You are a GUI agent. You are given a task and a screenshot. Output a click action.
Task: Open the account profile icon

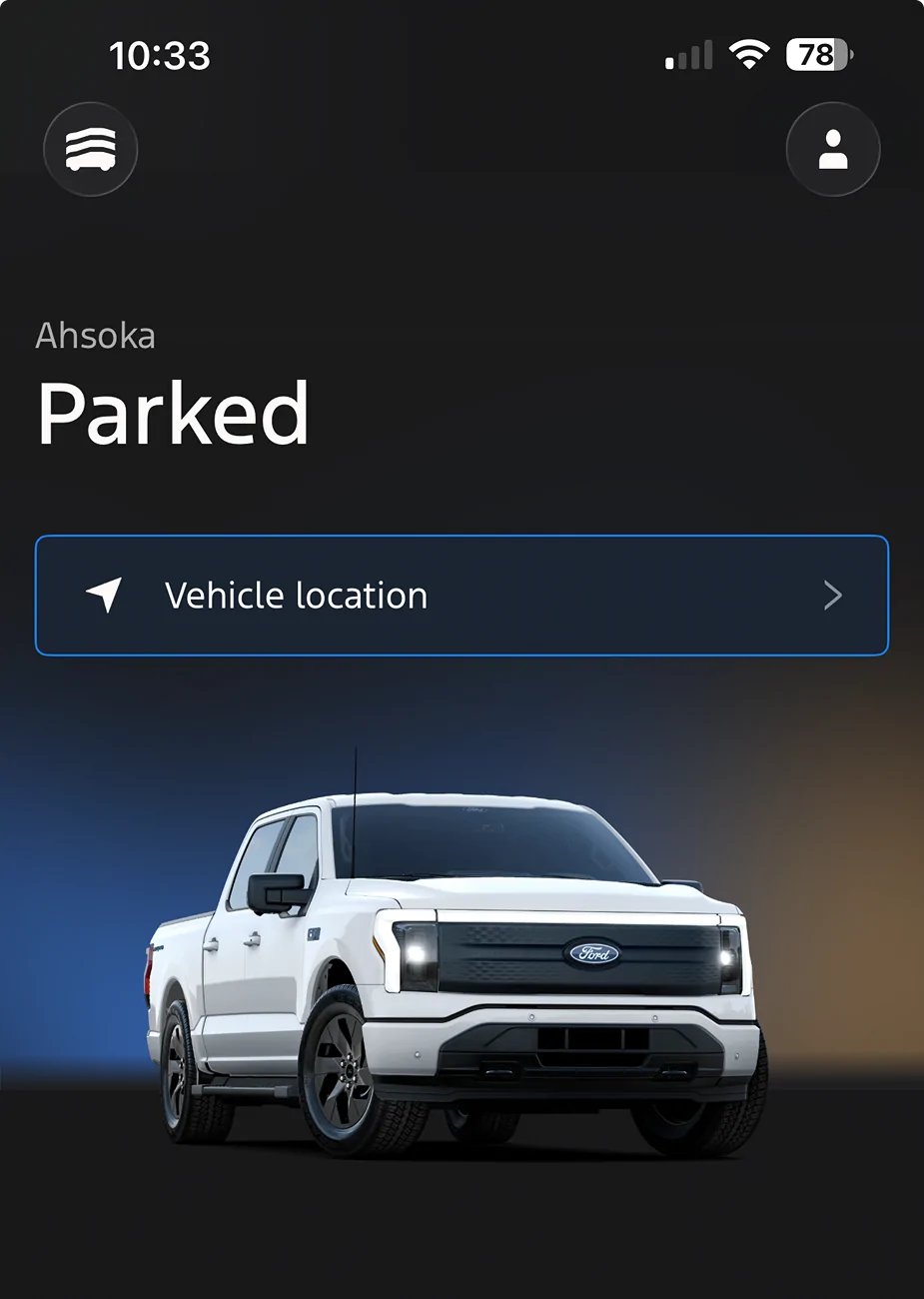(832, 150)
